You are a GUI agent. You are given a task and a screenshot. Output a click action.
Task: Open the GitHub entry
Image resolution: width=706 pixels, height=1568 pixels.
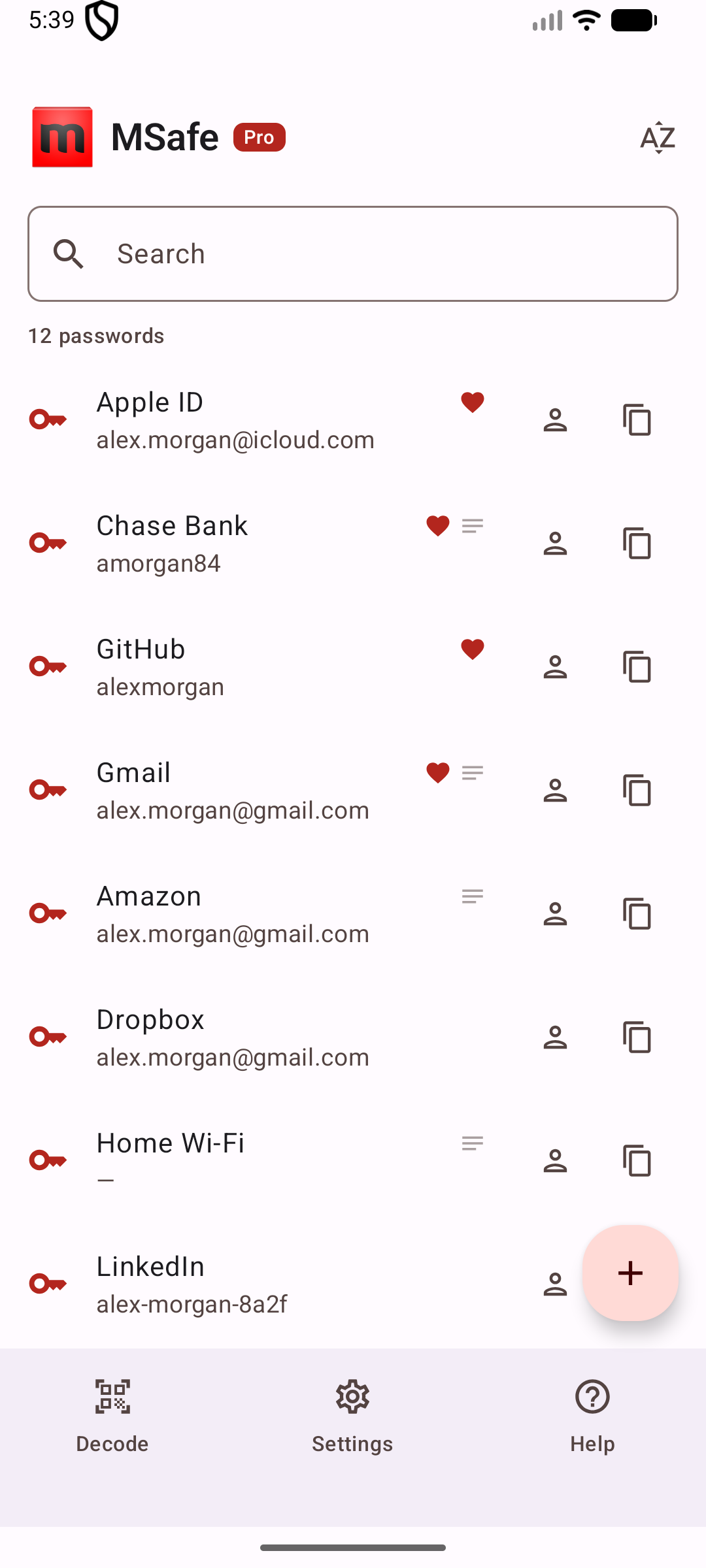(235, 667)
